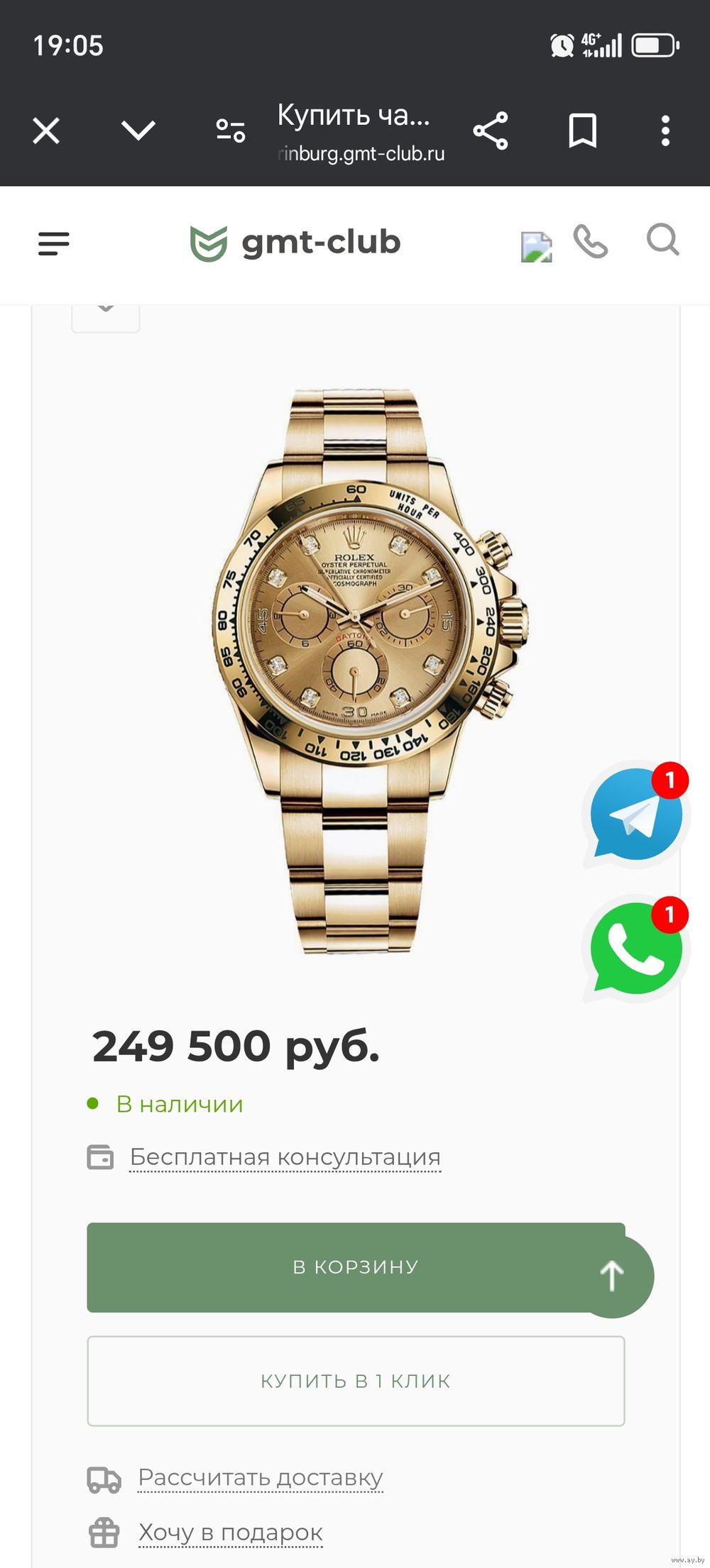Open the gmt-club hamburger menu

point(54,243)
